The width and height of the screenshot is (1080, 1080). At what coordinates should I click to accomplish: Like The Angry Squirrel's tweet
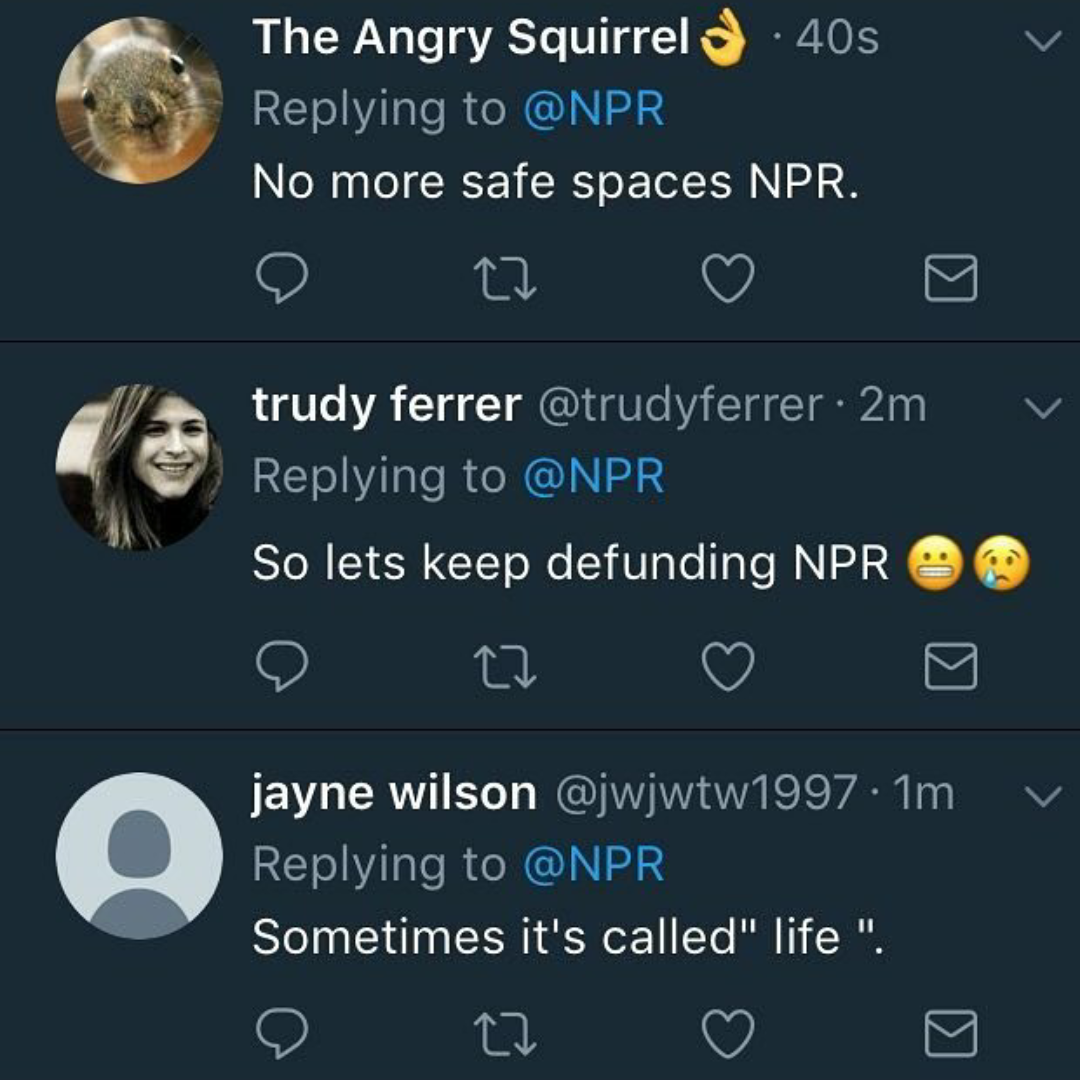[727, 278]
